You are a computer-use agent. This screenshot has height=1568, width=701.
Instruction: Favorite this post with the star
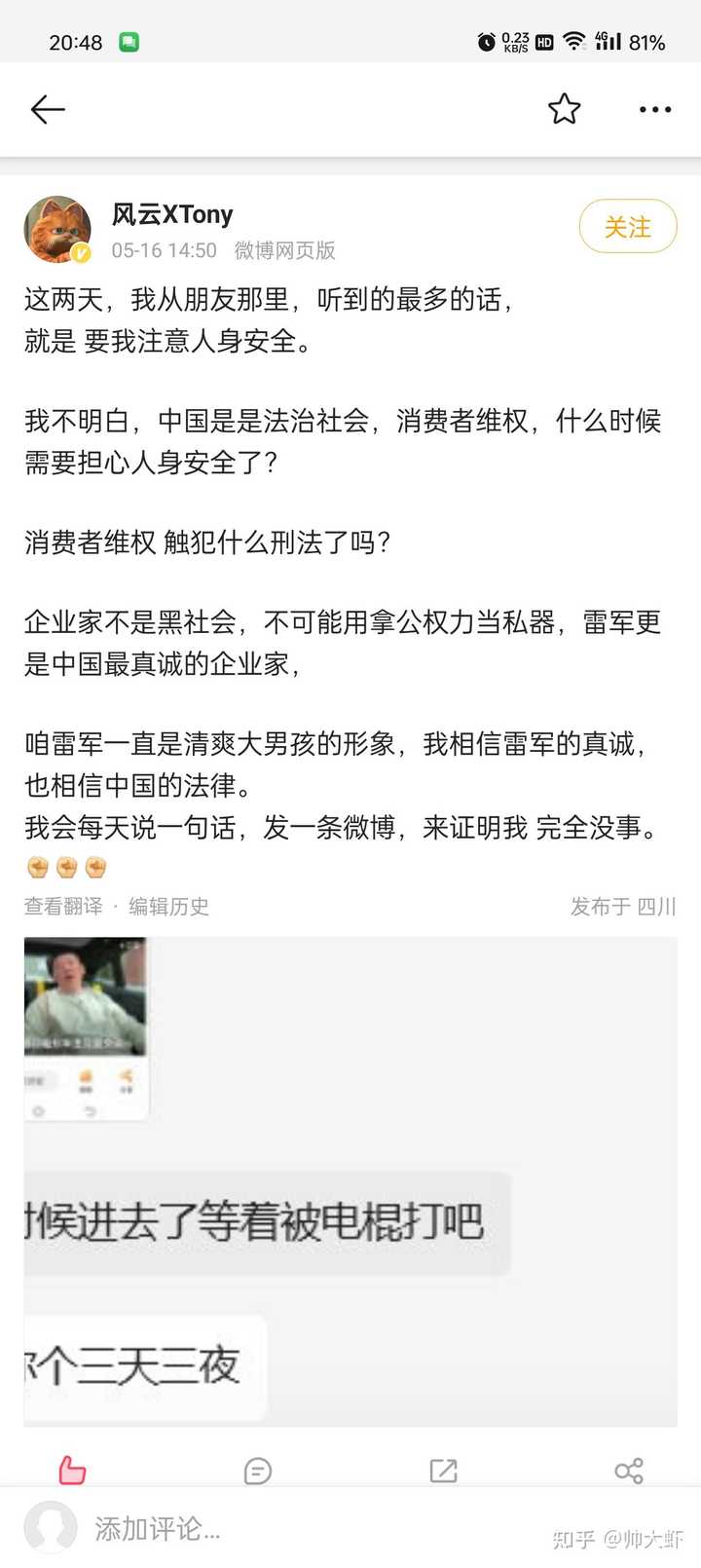pos(564,109)
